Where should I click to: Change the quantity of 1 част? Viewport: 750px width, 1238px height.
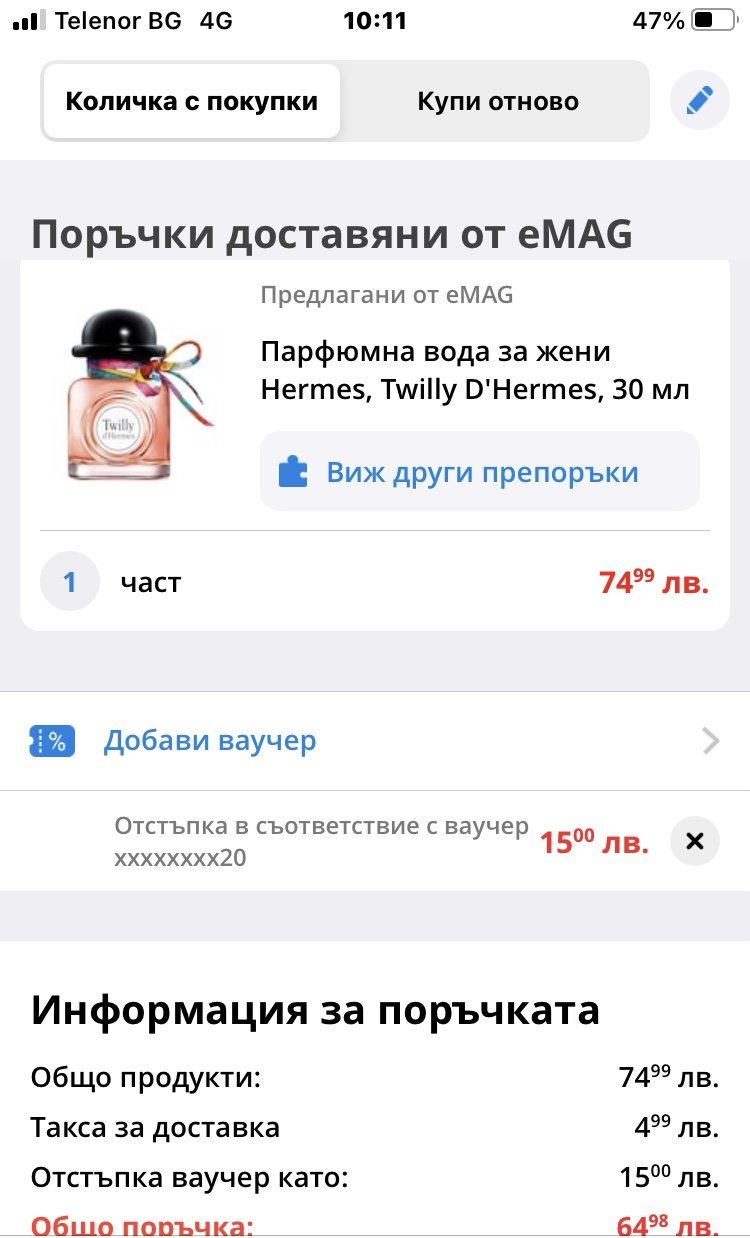click(x=70, y=582)
